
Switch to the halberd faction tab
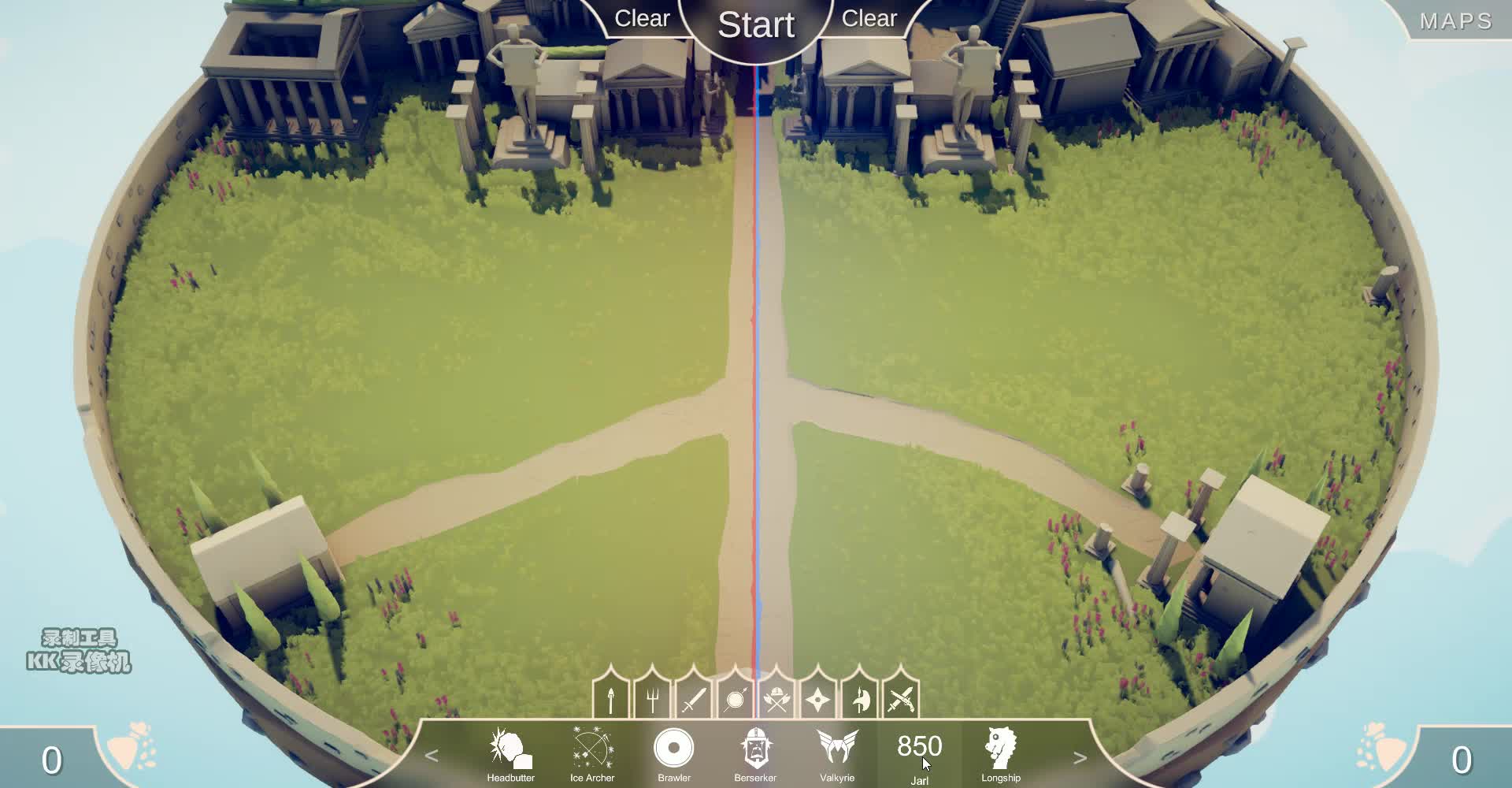click(859, 698)
